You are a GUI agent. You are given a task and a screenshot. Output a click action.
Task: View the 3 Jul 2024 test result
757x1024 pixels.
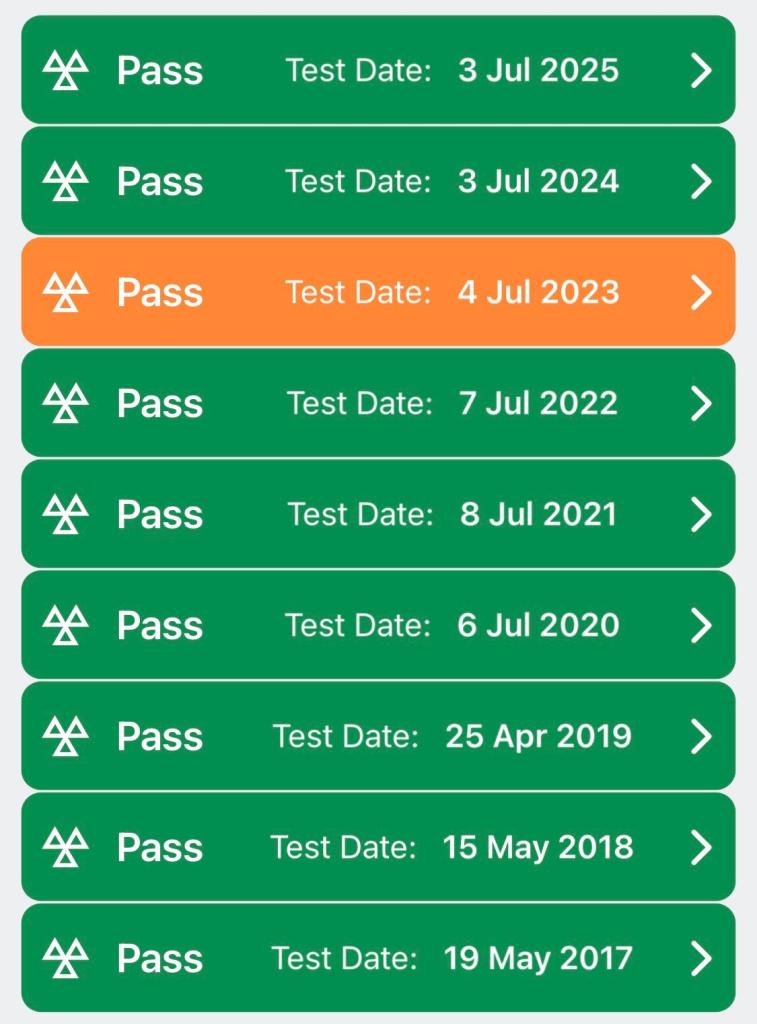point(378,181)
